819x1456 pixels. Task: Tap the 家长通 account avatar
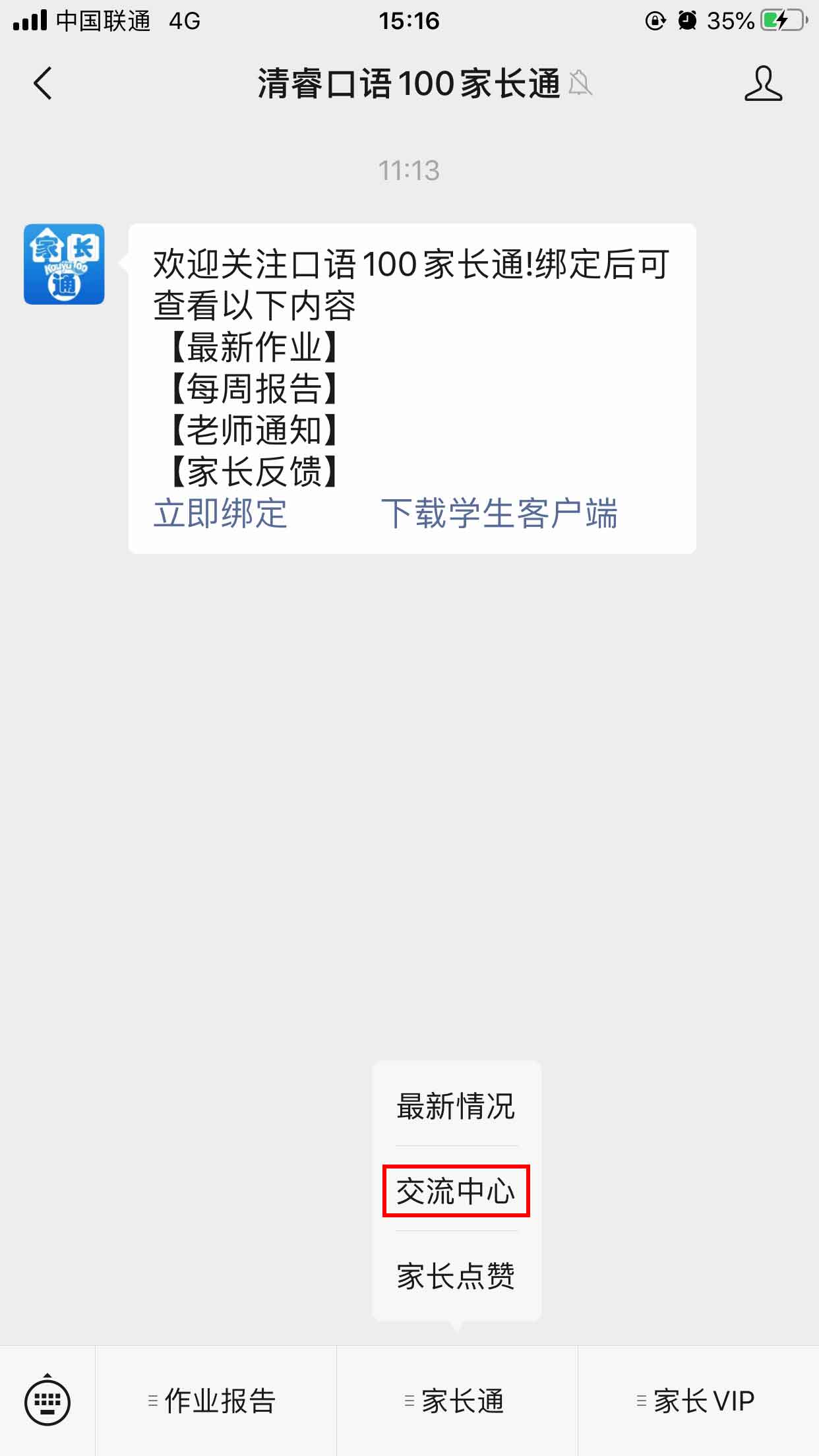64,264
